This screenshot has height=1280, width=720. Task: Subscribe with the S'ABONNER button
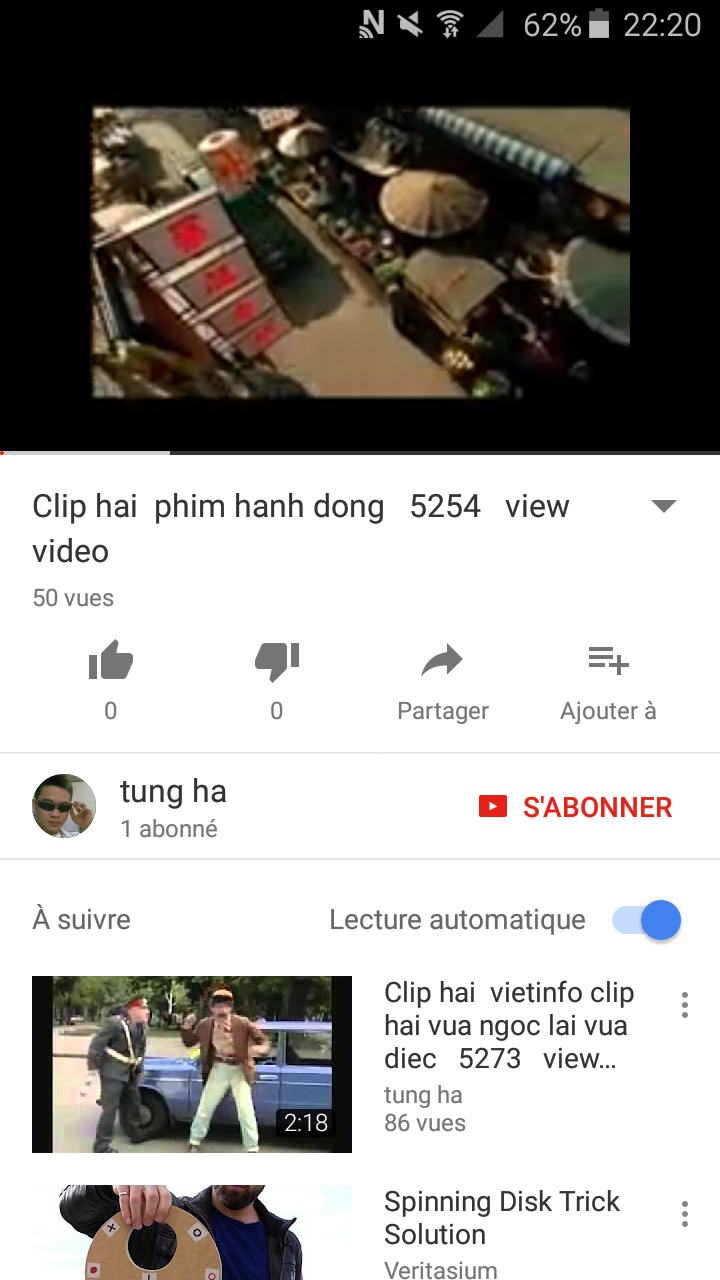pos(576,807)
